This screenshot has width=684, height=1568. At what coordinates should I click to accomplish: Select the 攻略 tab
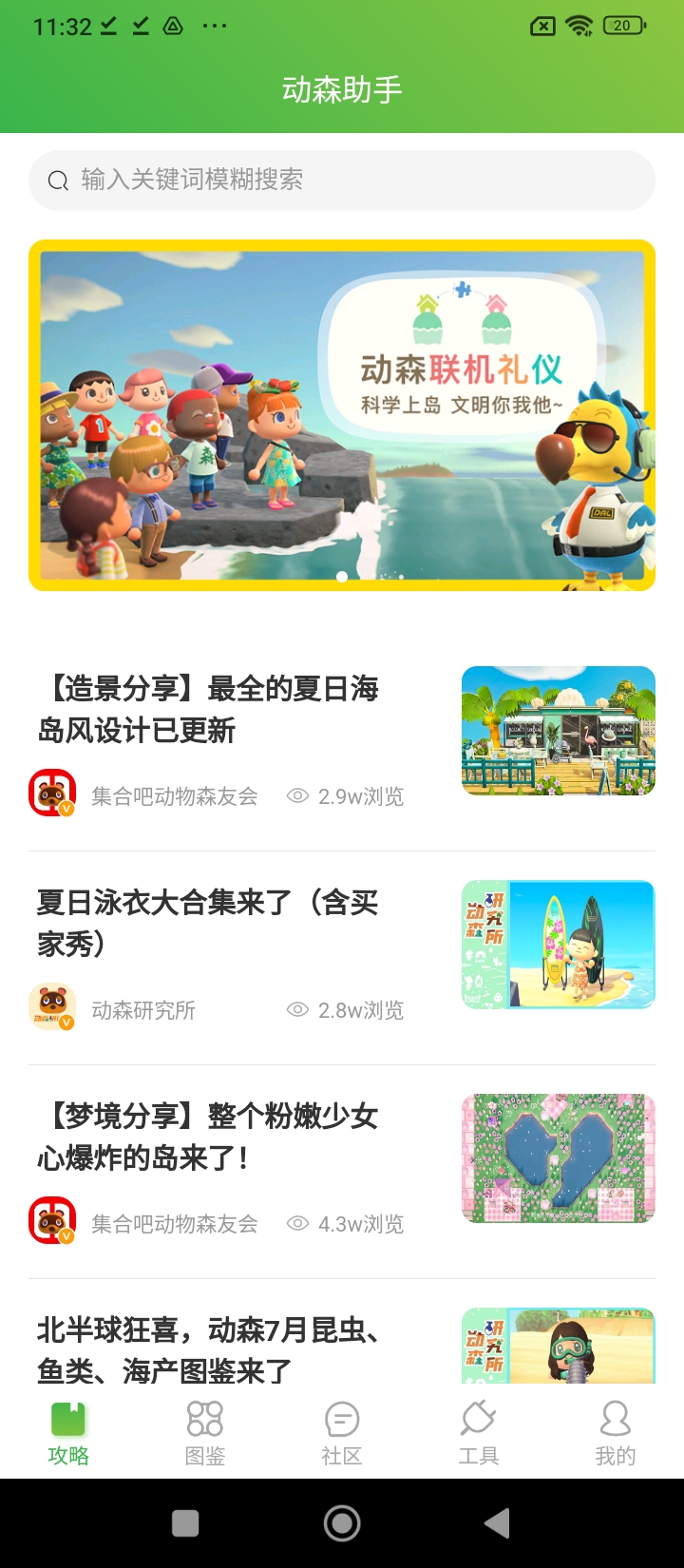68,1432
